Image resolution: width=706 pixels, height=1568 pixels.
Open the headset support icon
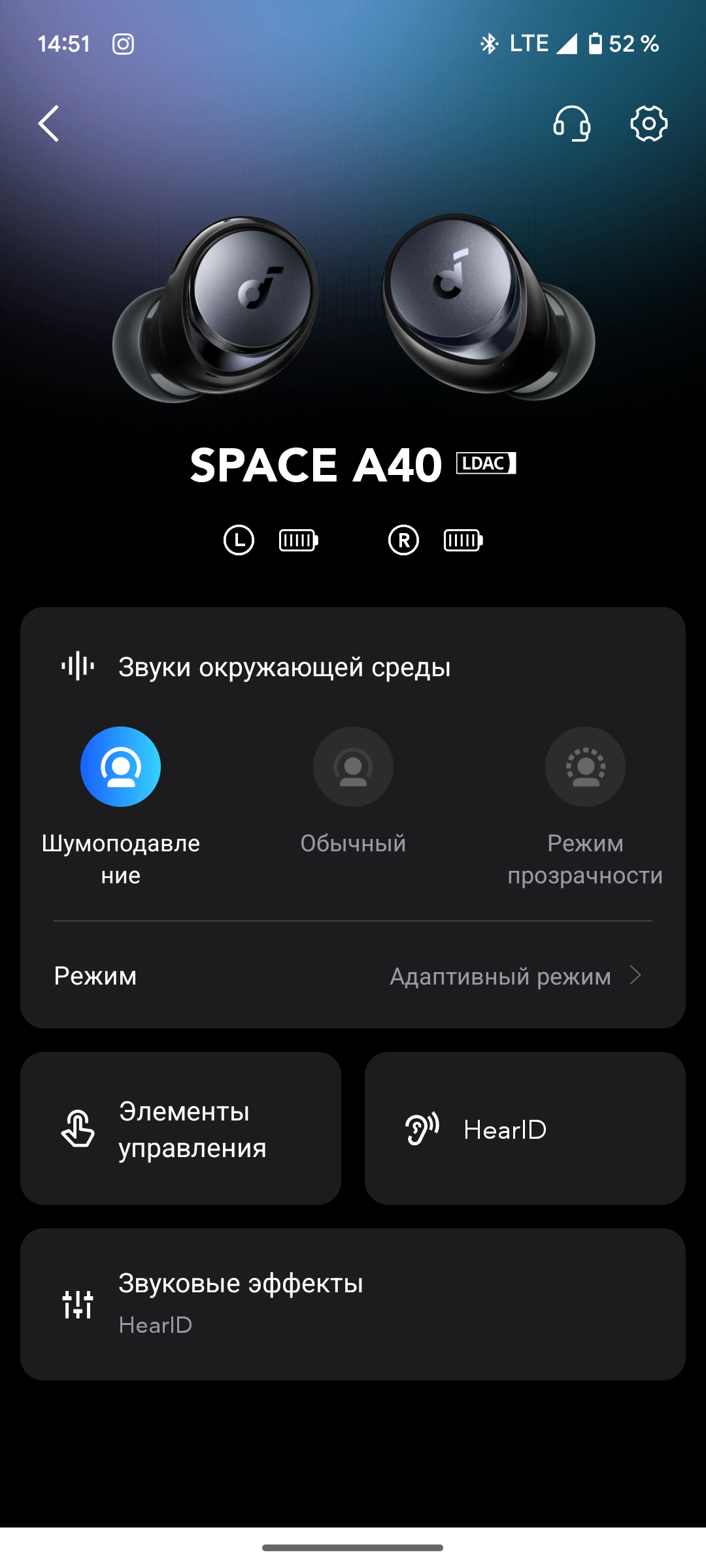click(572, 123)
